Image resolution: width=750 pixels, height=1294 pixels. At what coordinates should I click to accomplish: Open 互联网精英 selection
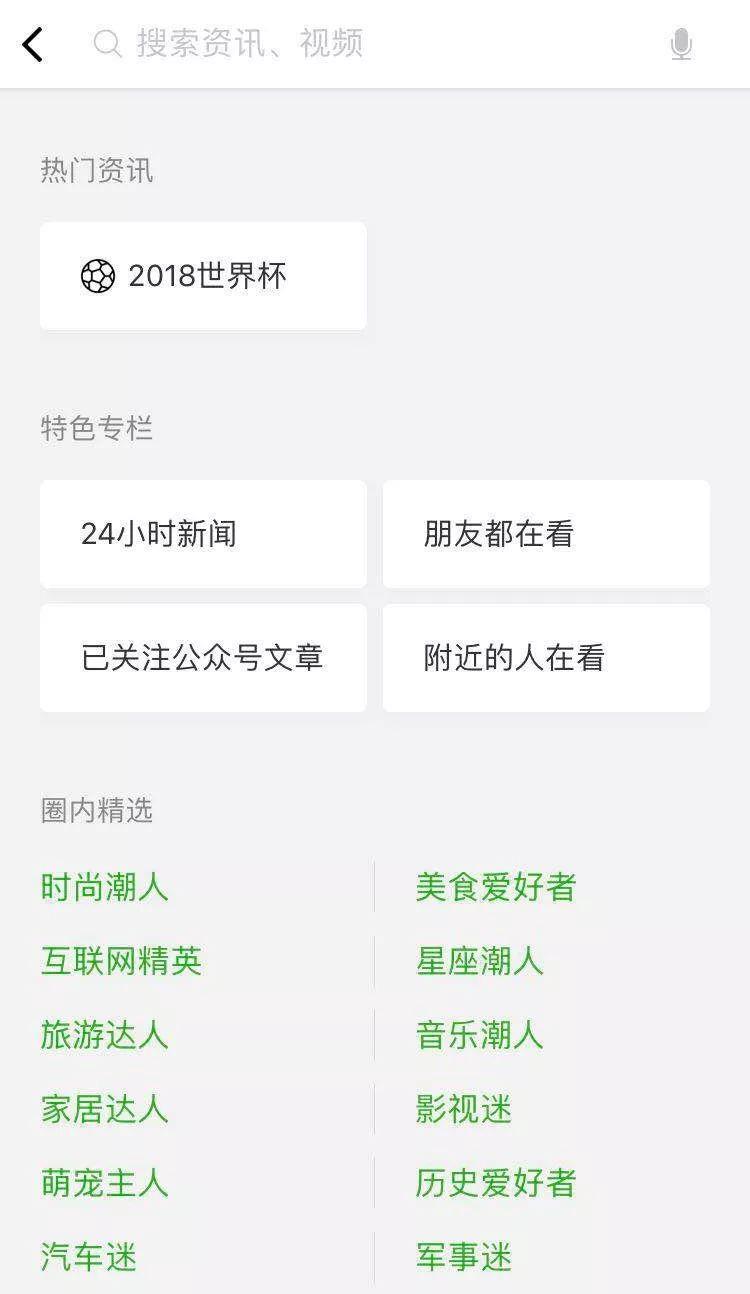click(121, 961)
